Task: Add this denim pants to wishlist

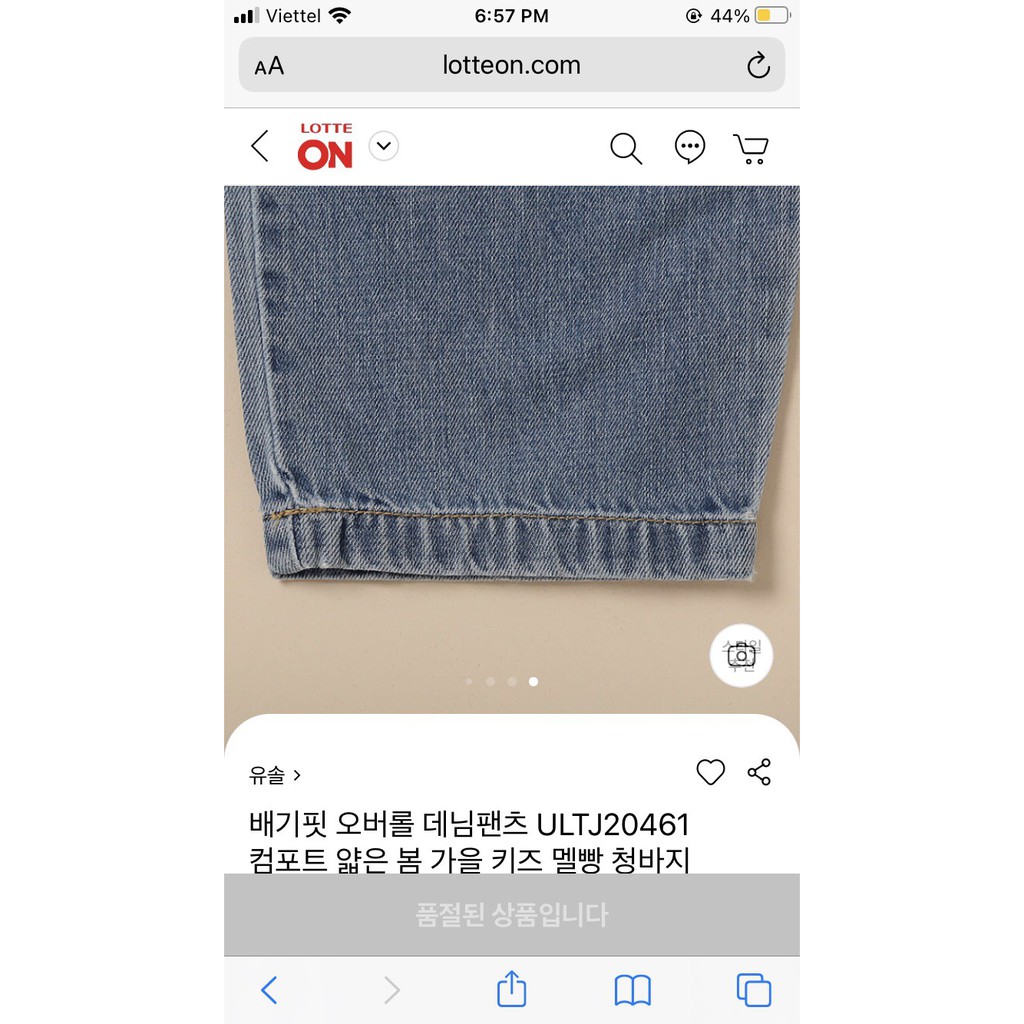Action: pos(710,772)
